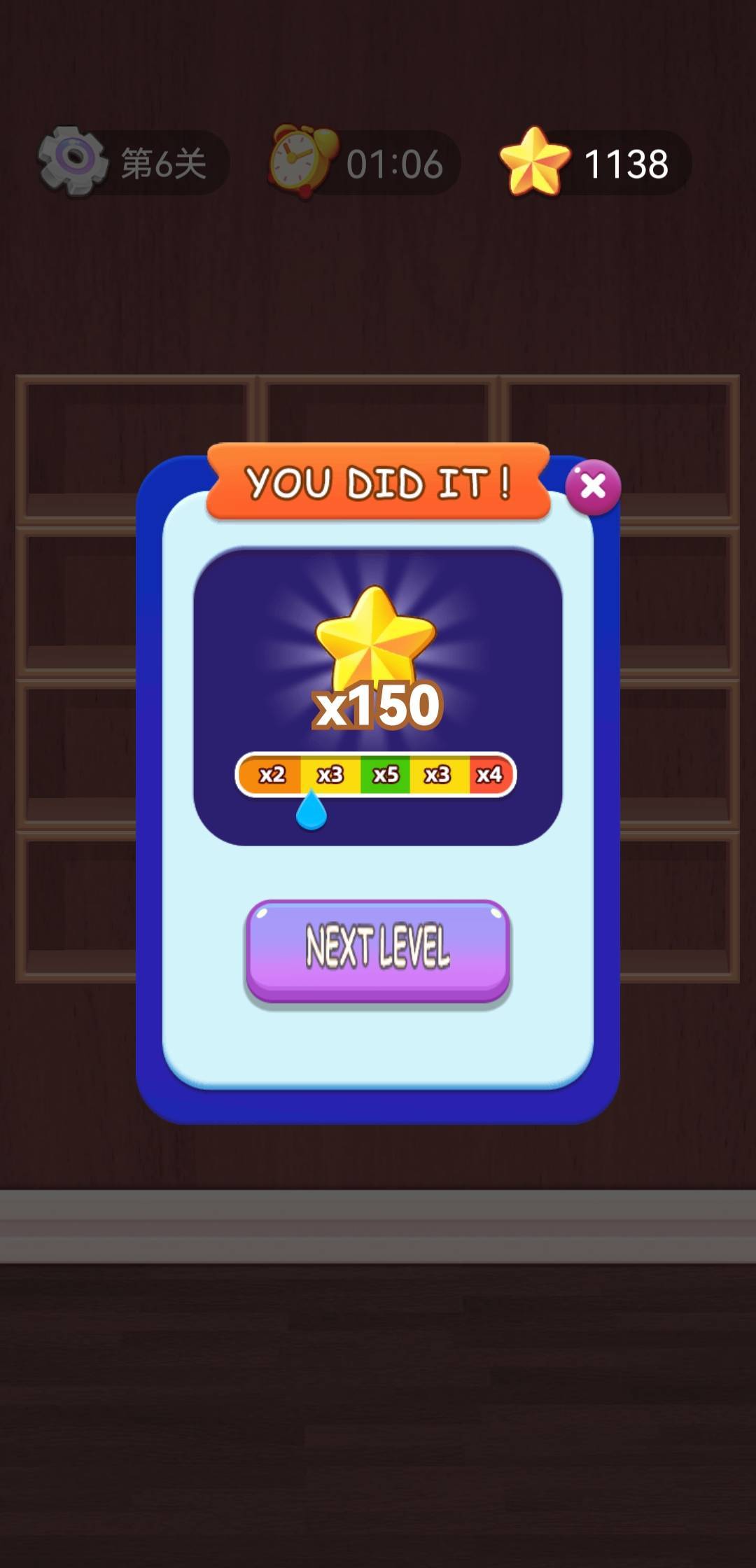Close the You Did It dialog
This screenshot has width=756, height=1568.
coord(593,486)
